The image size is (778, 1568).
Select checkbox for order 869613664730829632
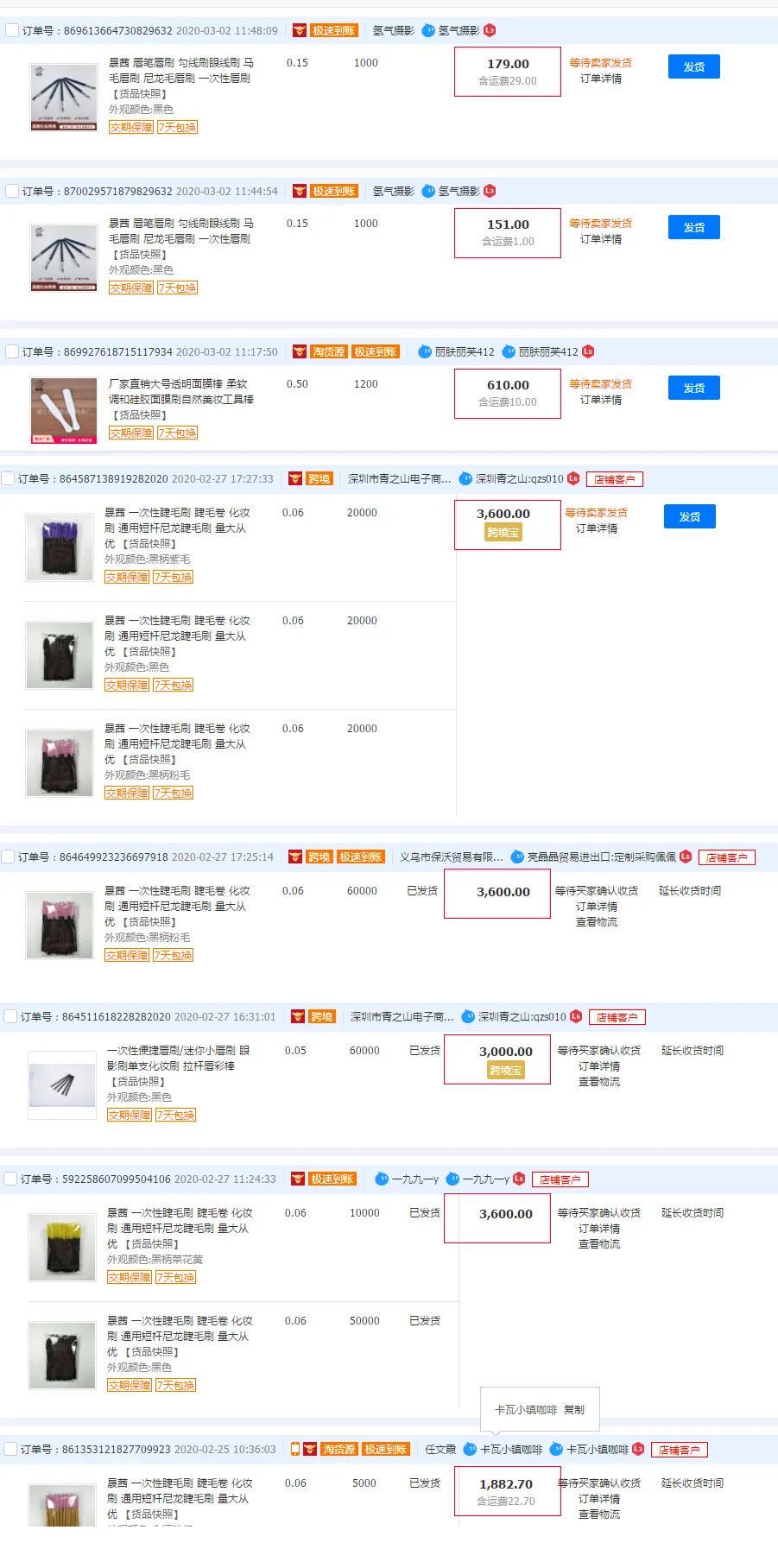pos(12,30)
